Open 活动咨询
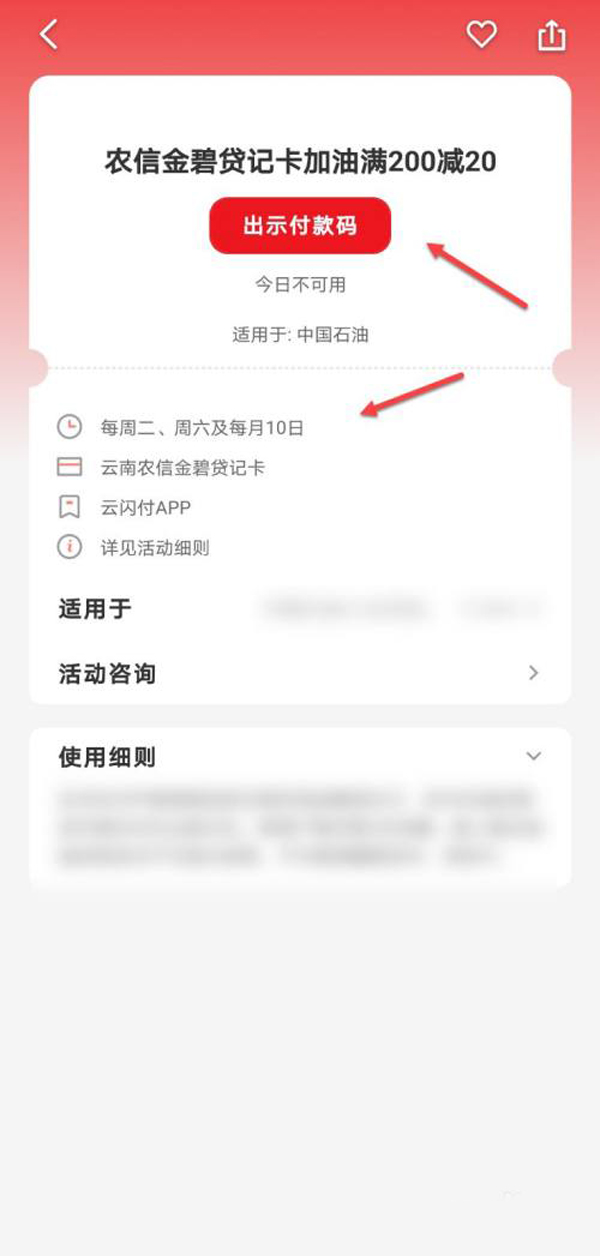 [300, 673]
